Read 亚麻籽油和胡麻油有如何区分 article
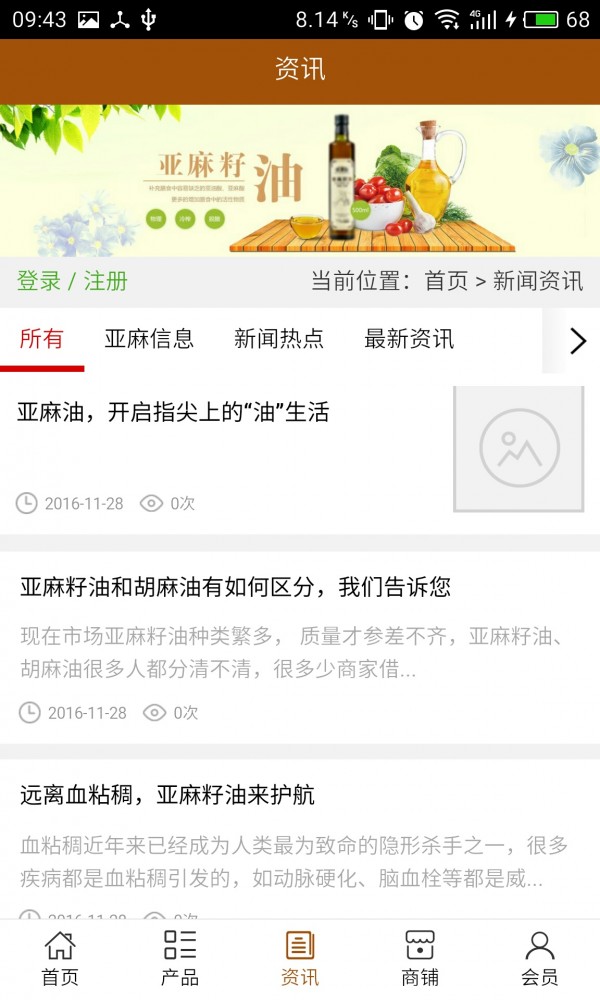 click(x=235, y=587)
